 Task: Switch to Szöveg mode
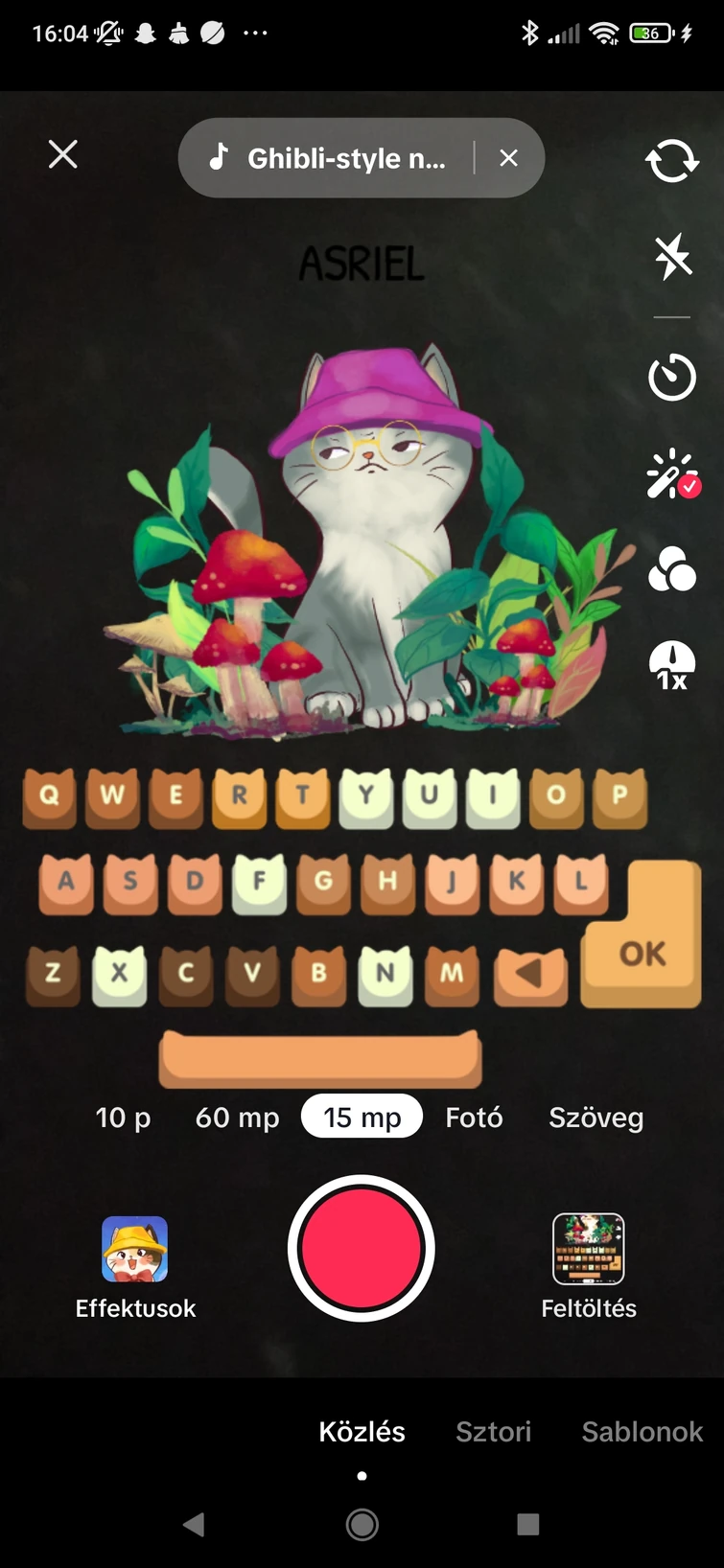[x=596, y=1118]
